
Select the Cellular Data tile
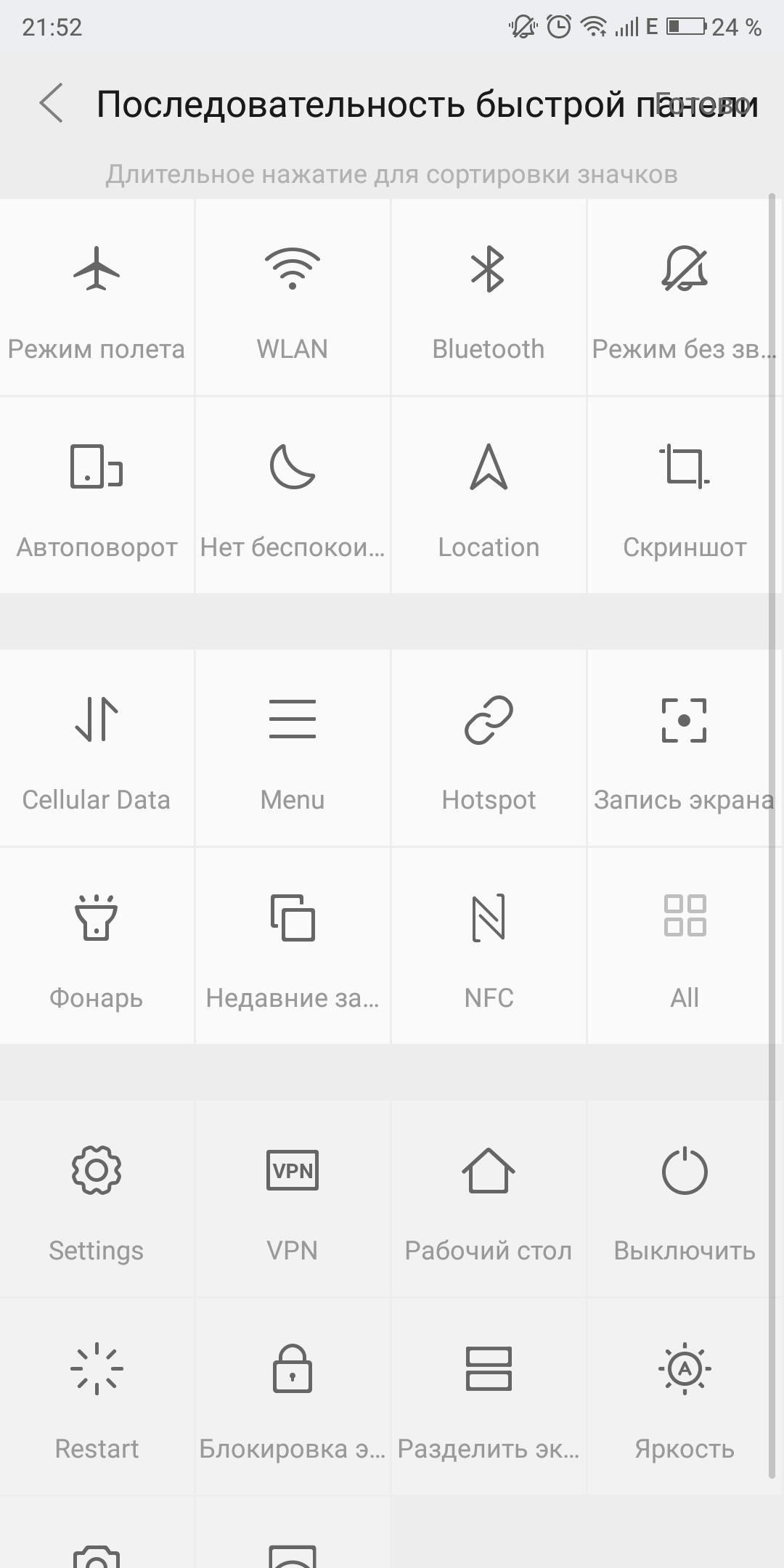tap(97, 748)
